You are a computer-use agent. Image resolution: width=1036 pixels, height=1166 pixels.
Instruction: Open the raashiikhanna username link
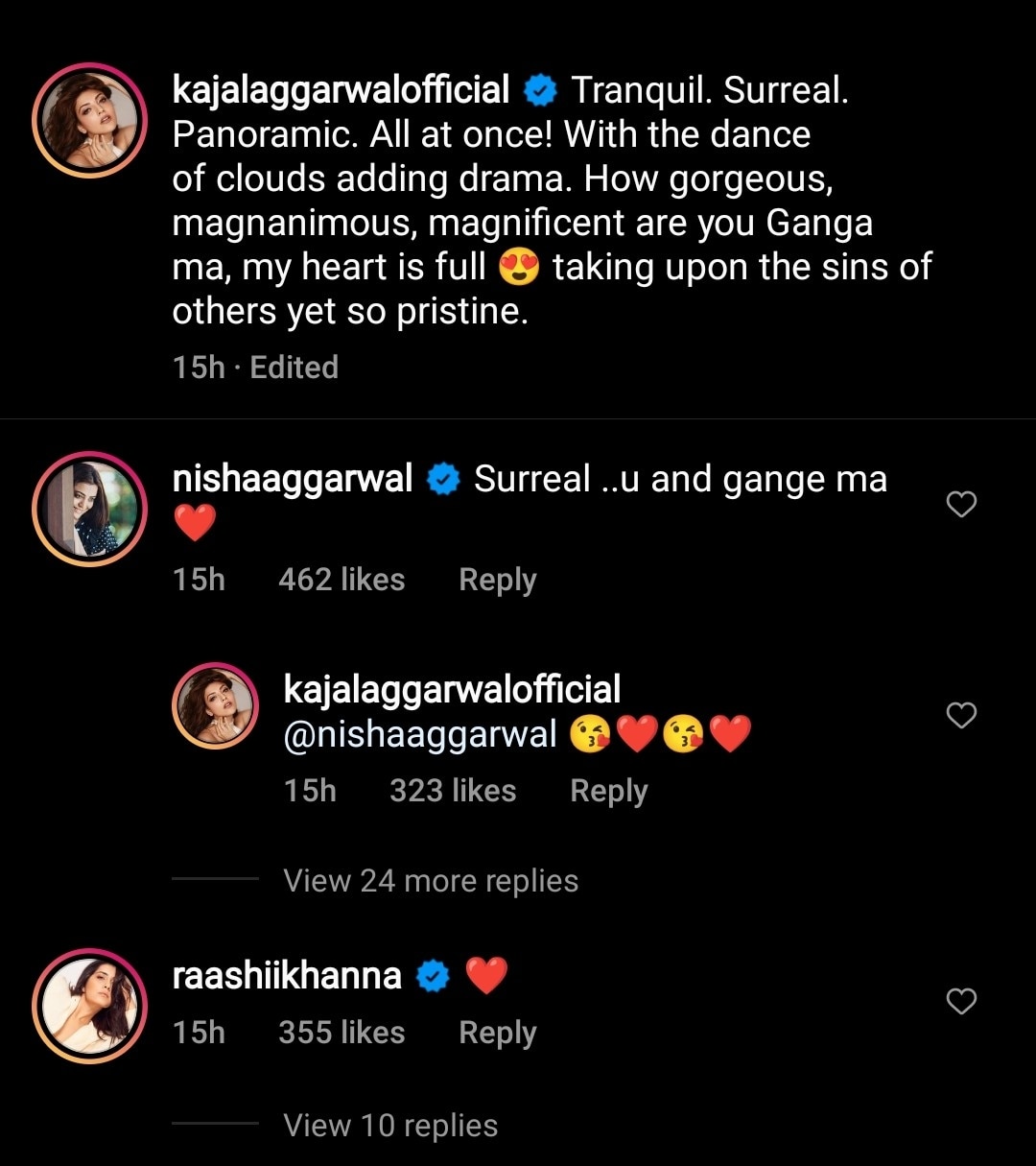(287, 976)
